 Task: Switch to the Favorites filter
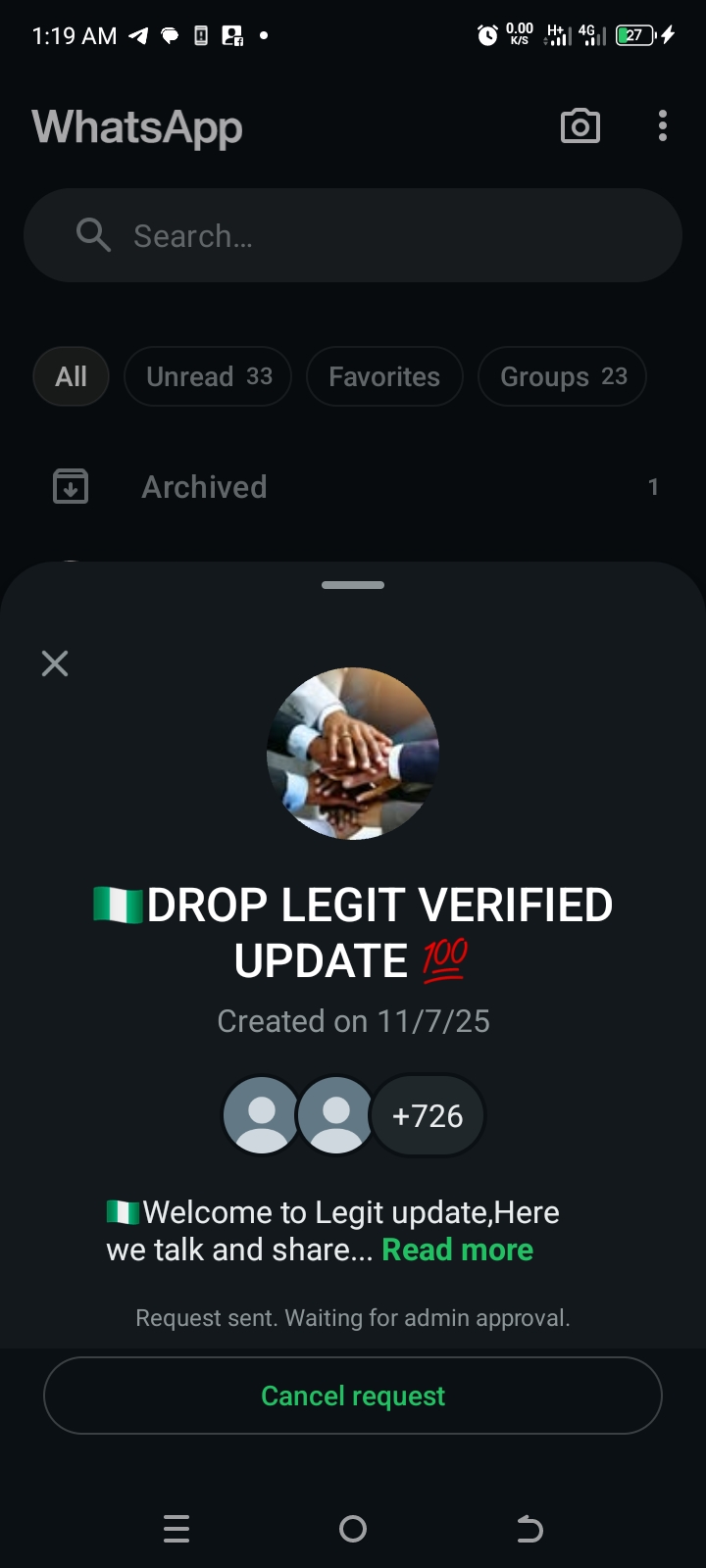(x=384, y=376)
